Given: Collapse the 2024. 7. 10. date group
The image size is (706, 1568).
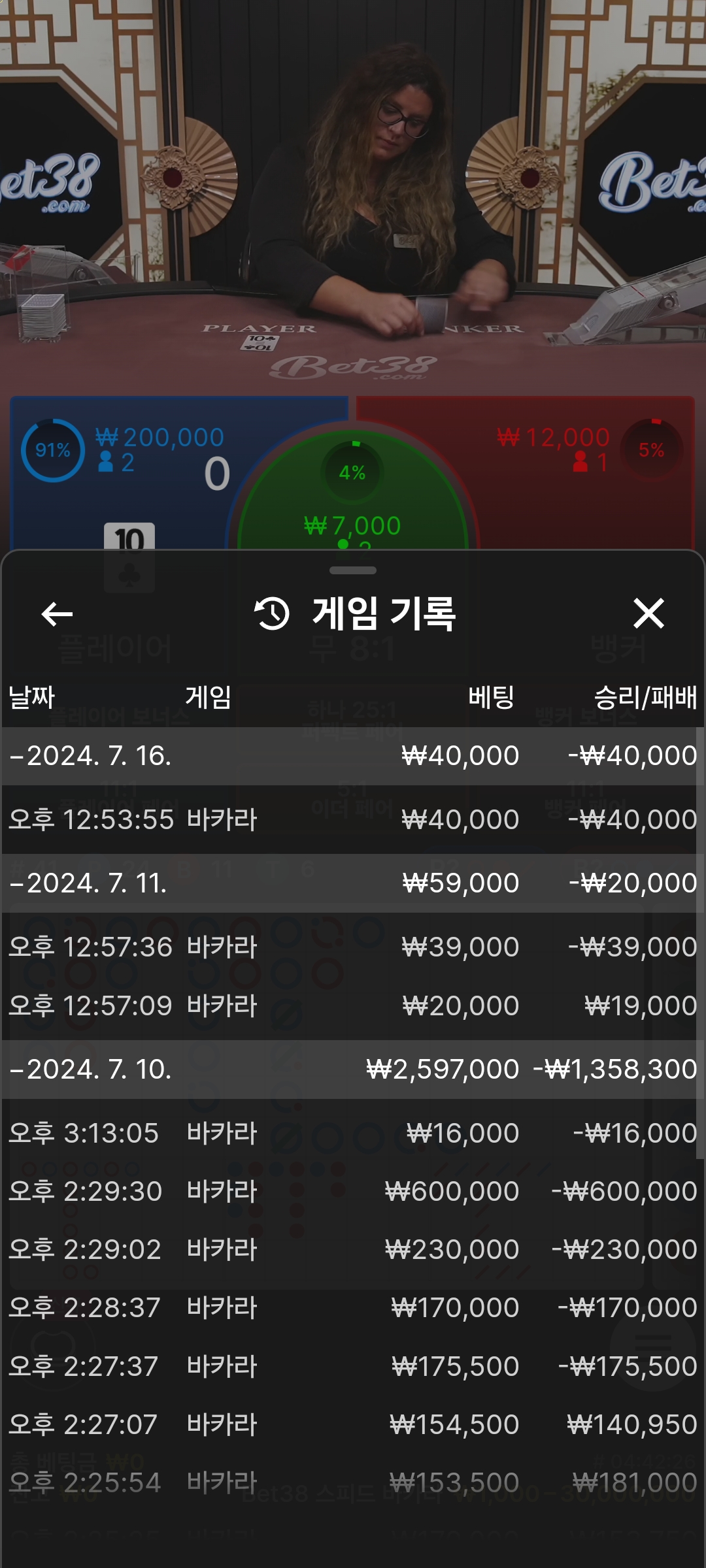Looking at the screenshot, I should click(x=92, y=1070).
